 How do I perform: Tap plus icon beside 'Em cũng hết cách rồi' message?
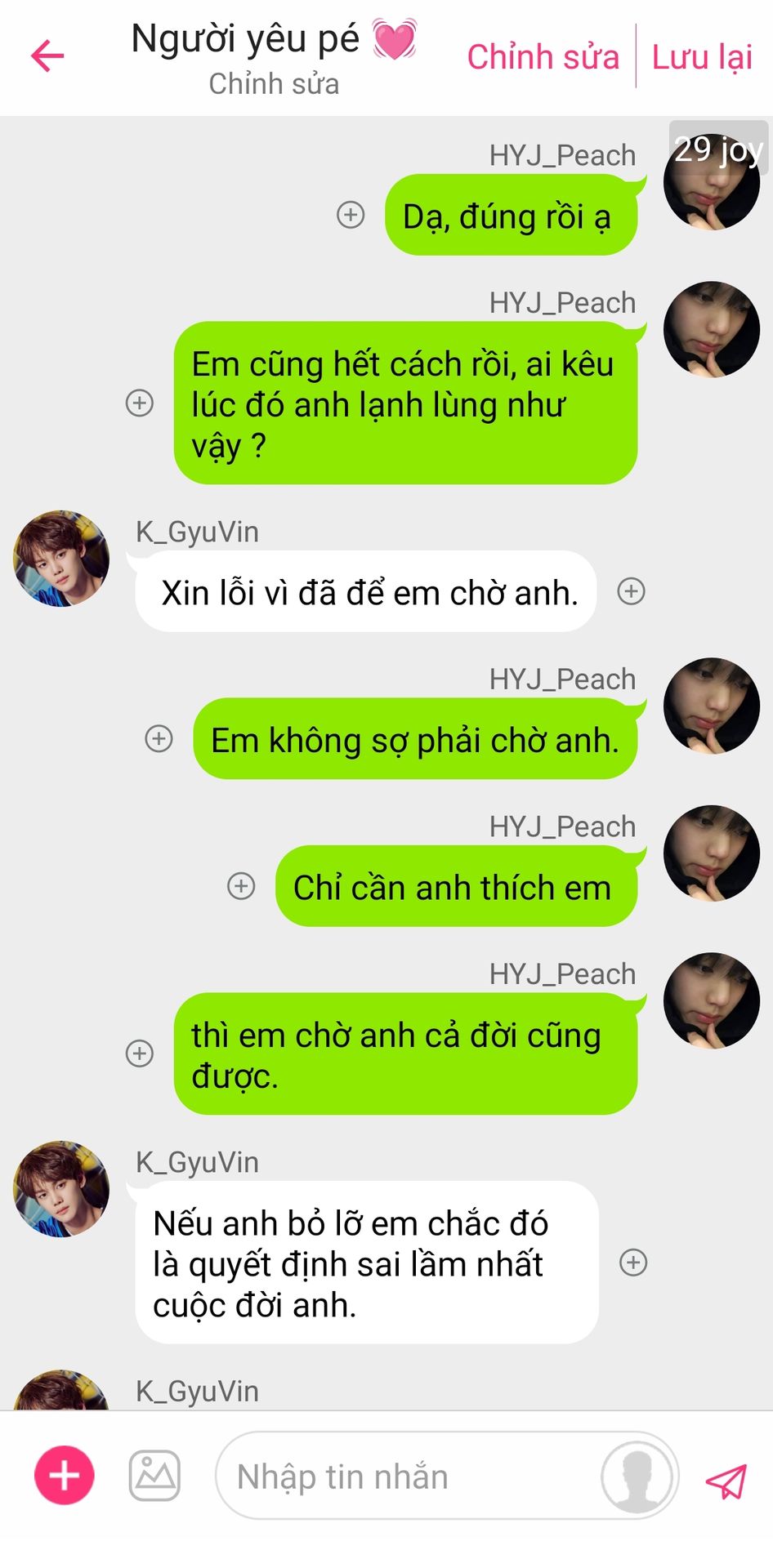(140, 403)
